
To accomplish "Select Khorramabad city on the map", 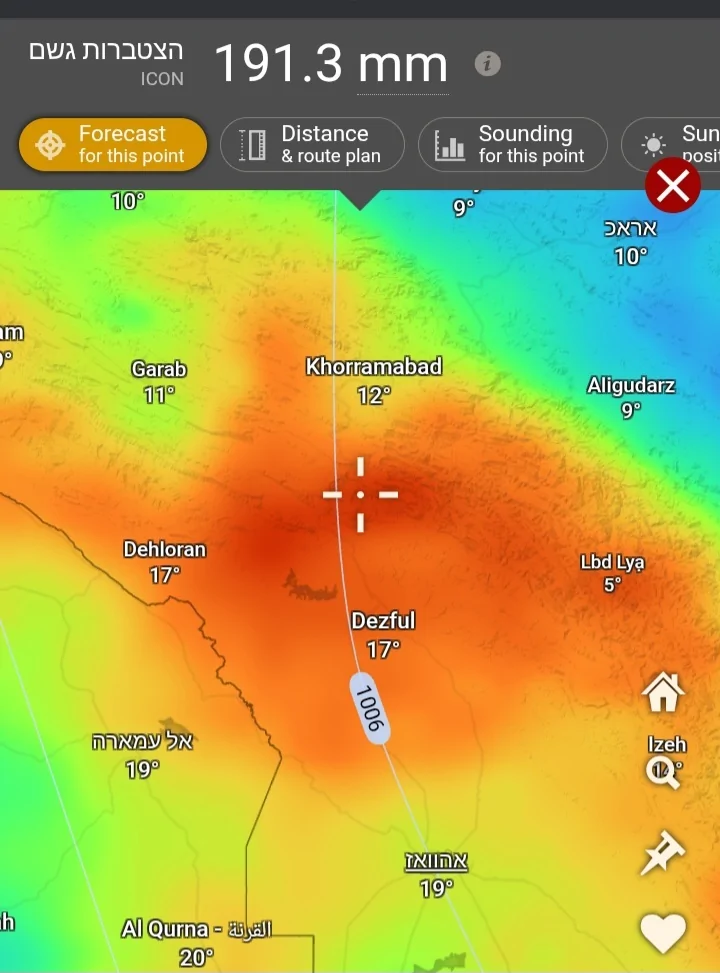I will pyautogui.click(x=373, y=367).
